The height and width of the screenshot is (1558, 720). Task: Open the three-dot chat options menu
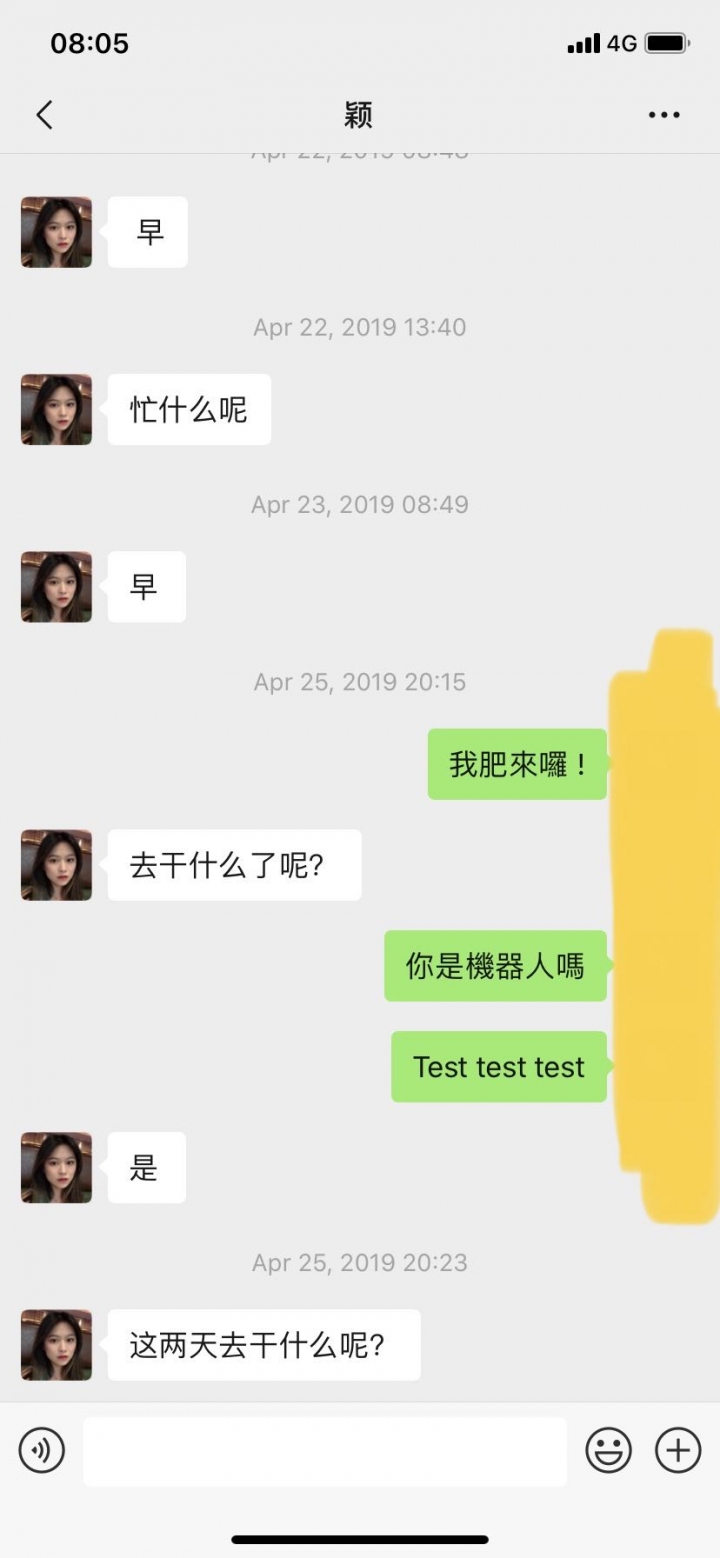[x=664, y=116]
